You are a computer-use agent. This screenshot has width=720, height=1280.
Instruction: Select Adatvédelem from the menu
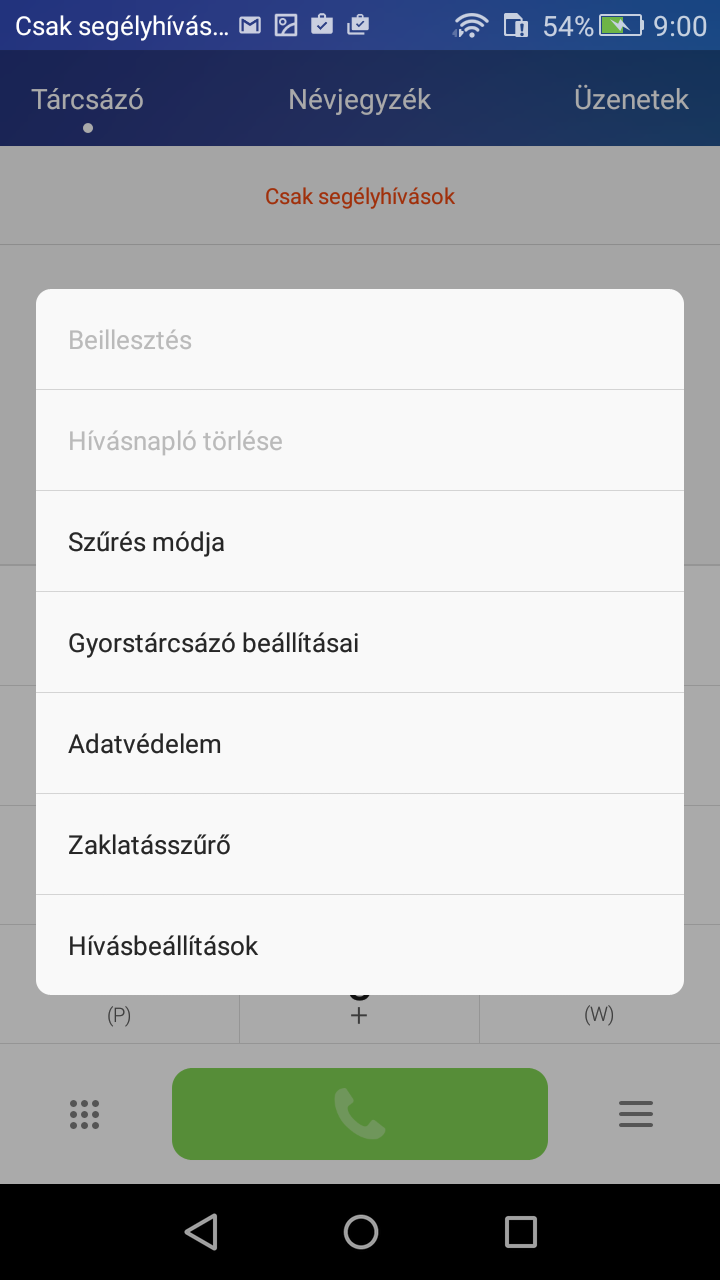click(360, 744)
